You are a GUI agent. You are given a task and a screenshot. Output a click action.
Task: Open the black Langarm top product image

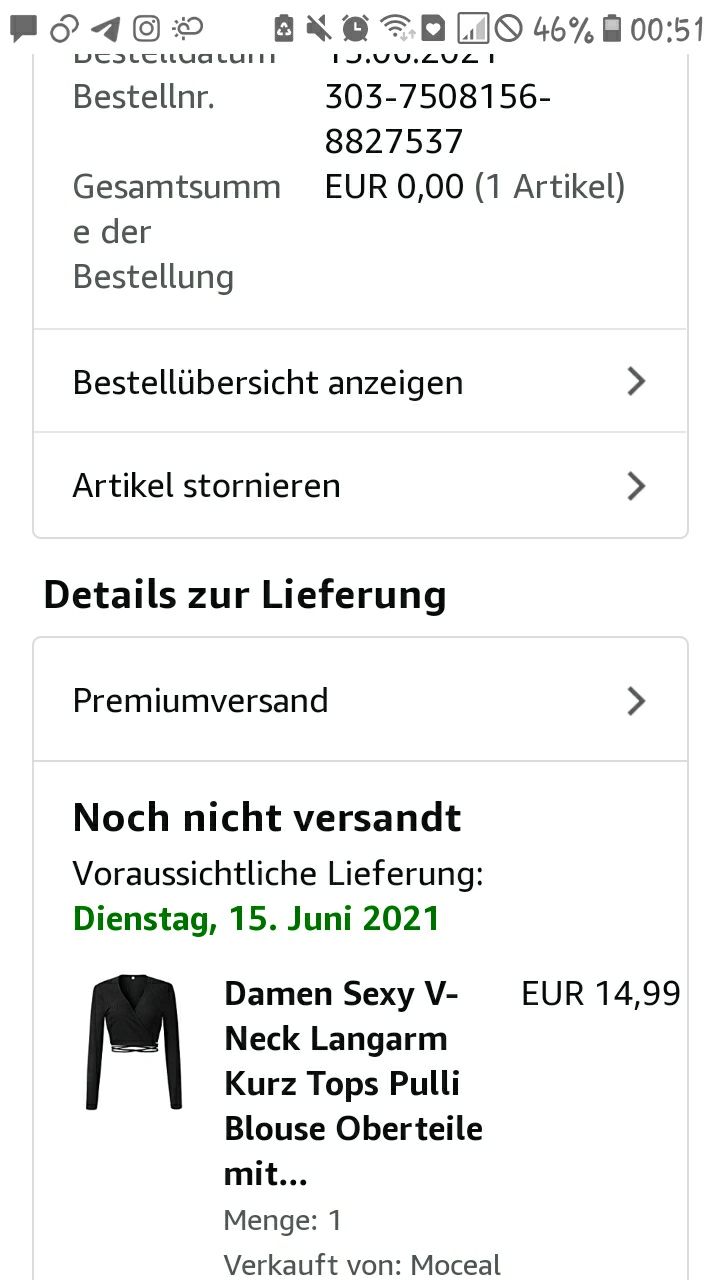tap(133, 1043)
